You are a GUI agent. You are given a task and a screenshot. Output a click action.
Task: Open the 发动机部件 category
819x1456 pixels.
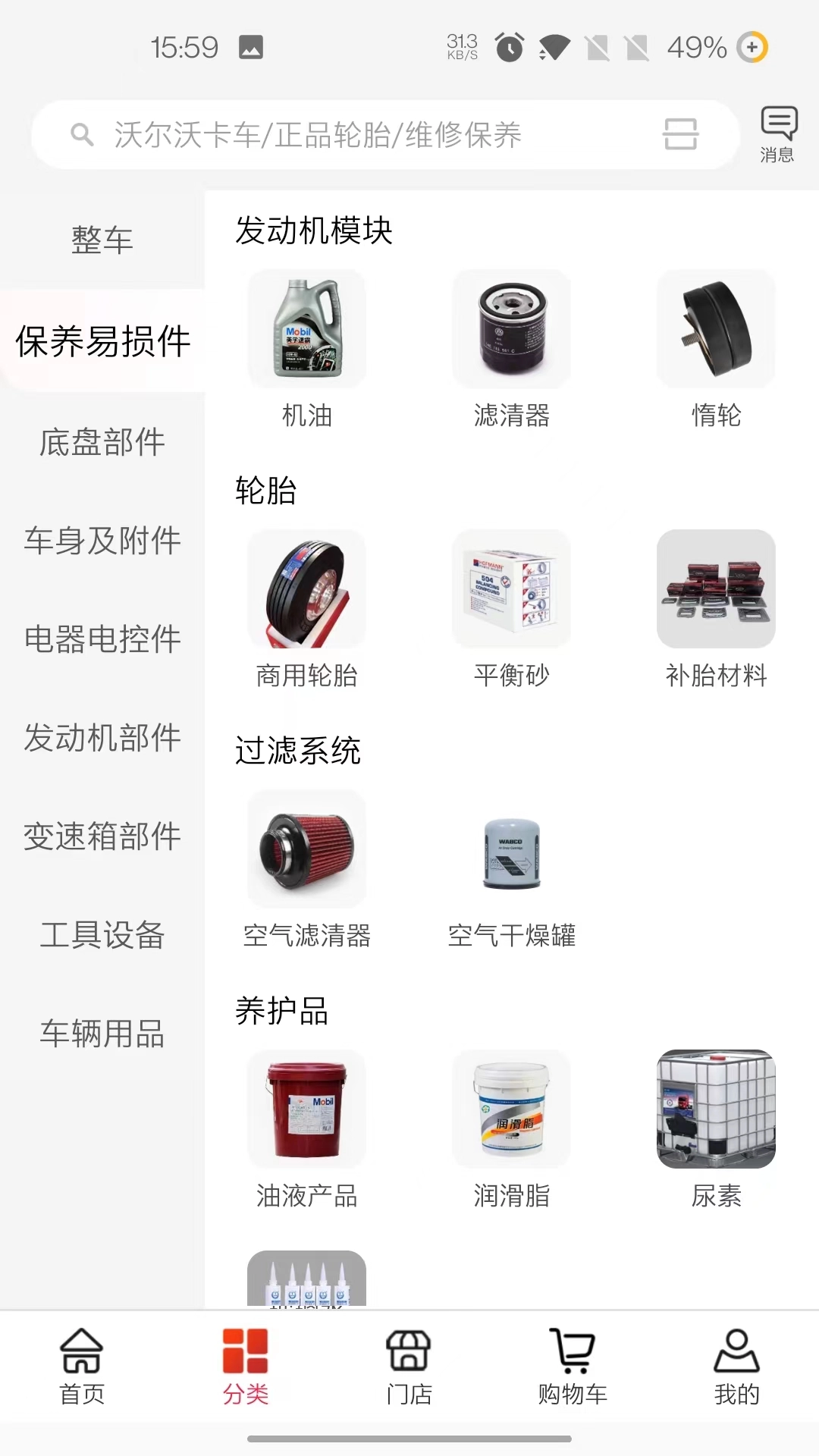(x=102, y=737)
